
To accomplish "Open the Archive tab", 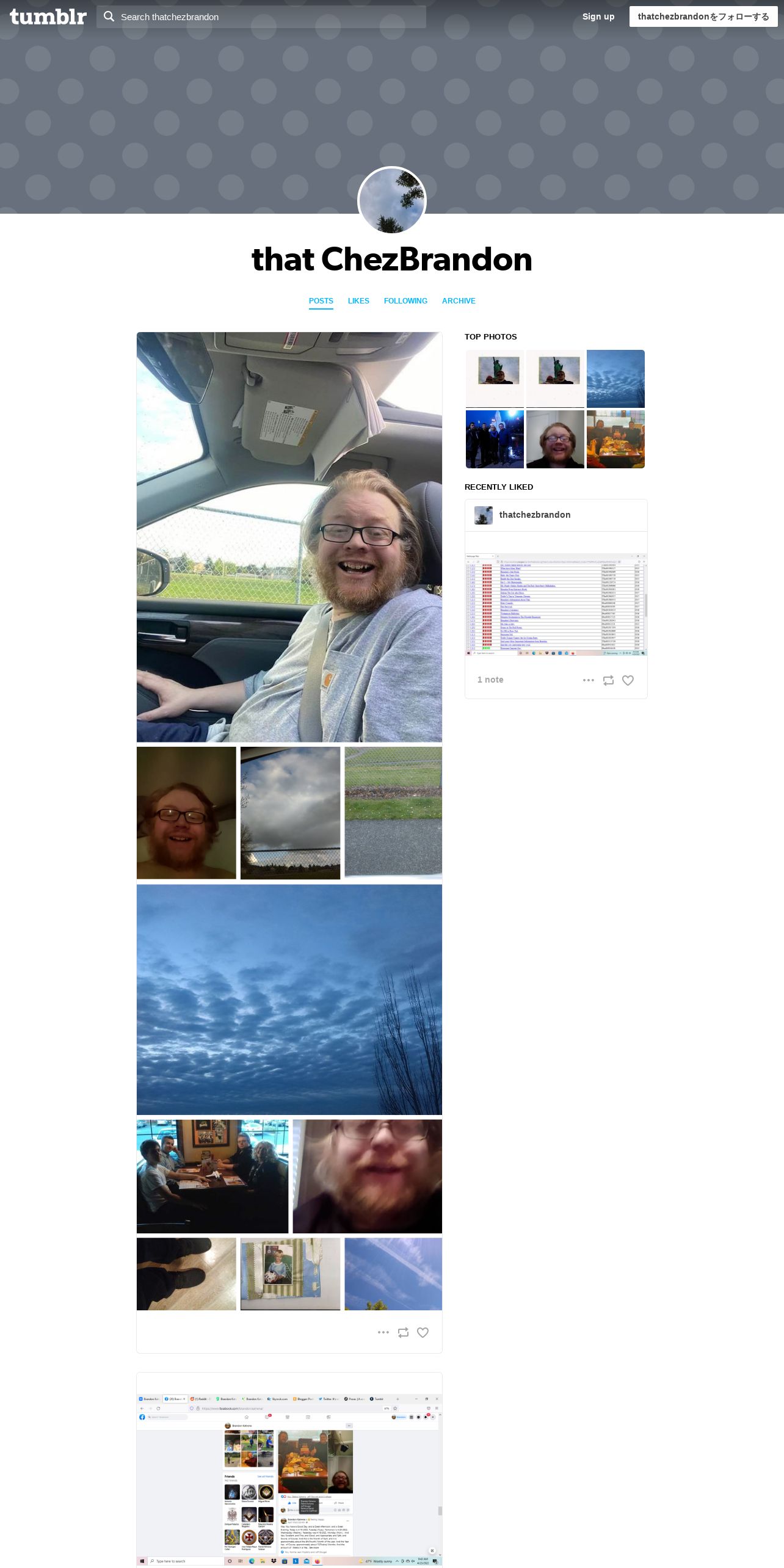I will click(x=459, y=301).
